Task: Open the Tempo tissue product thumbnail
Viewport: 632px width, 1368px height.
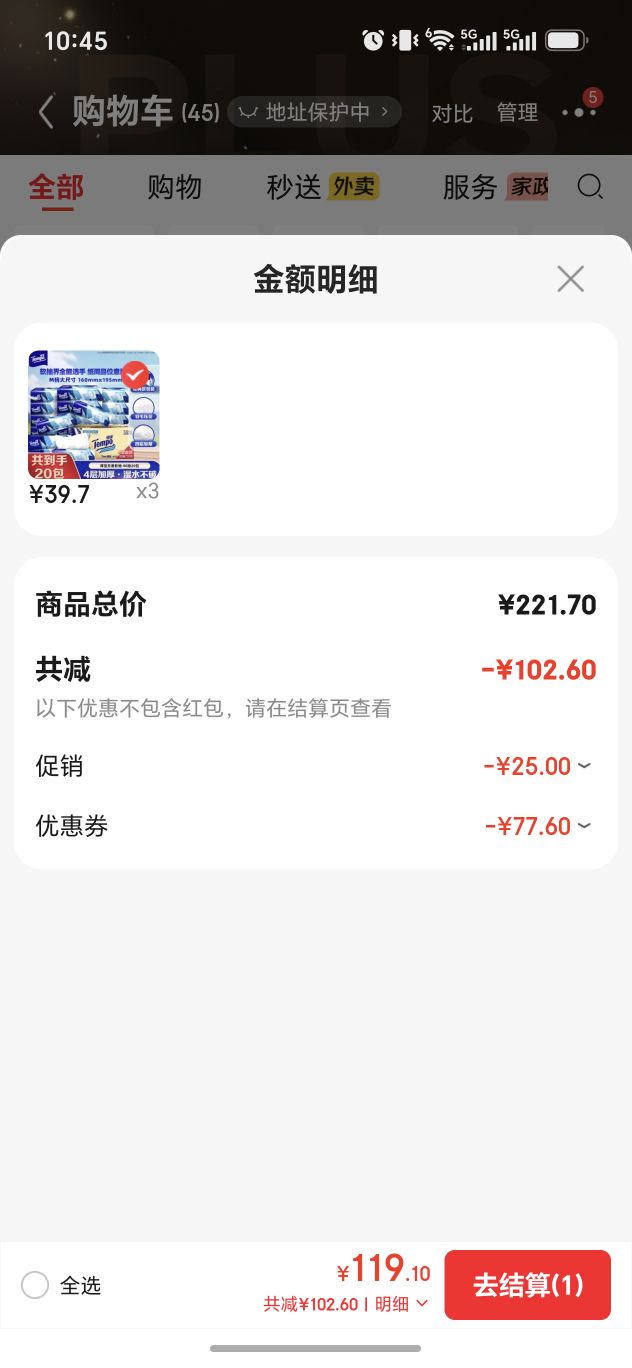Action: 93,415
